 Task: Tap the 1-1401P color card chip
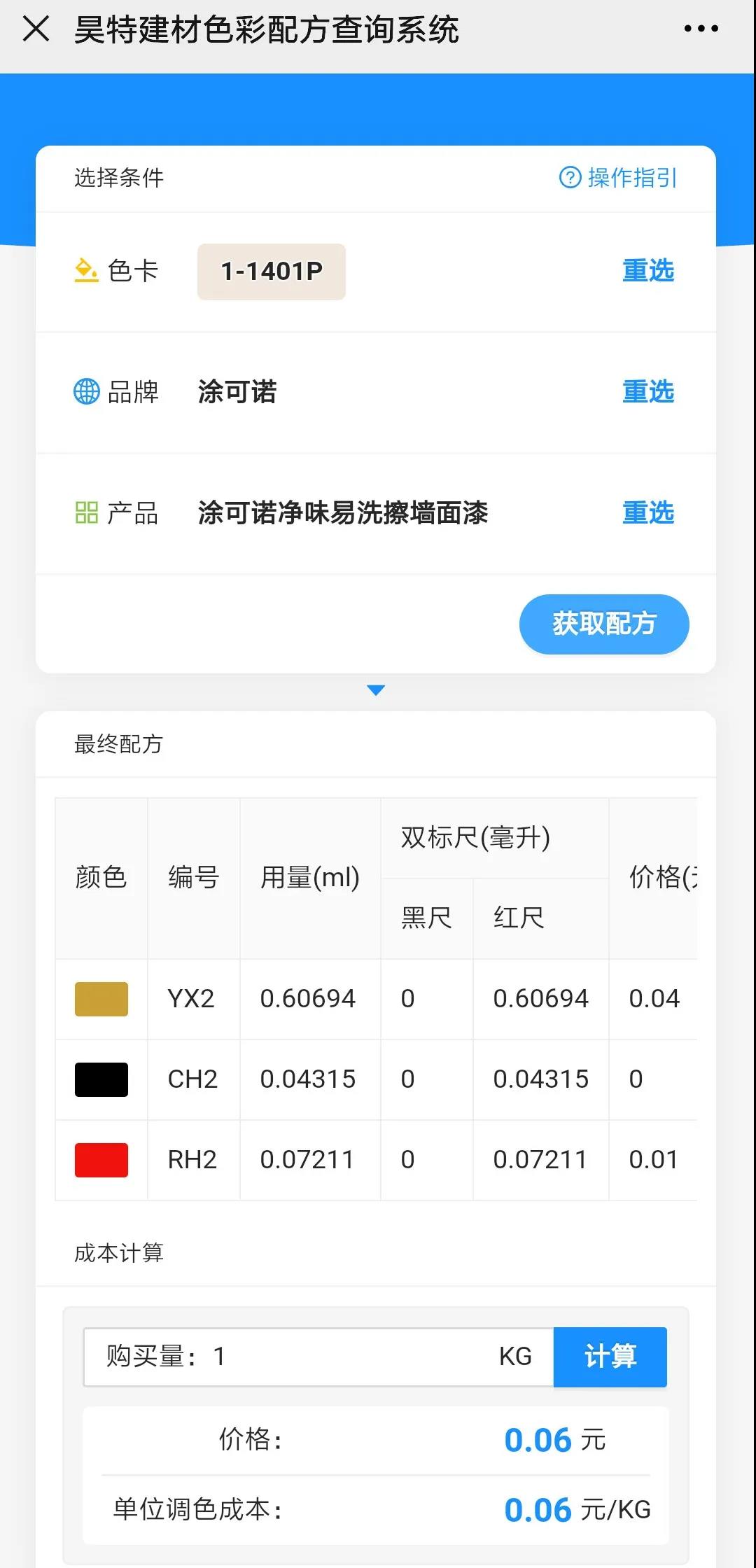pyautogui.click(x=272, y=272)
